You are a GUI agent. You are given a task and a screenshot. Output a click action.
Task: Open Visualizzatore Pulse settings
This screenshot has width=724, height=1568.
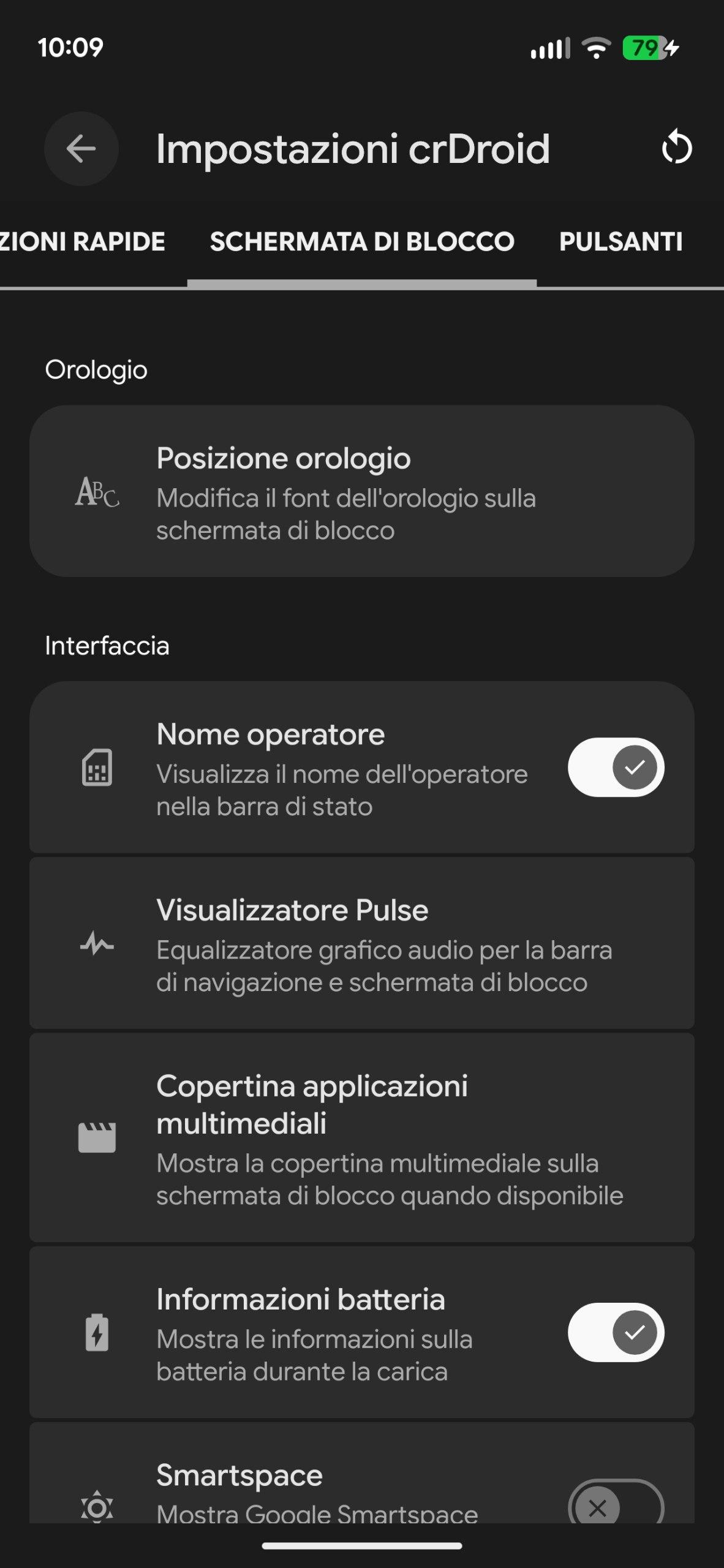pyautogui.click(x=361, y=943)
